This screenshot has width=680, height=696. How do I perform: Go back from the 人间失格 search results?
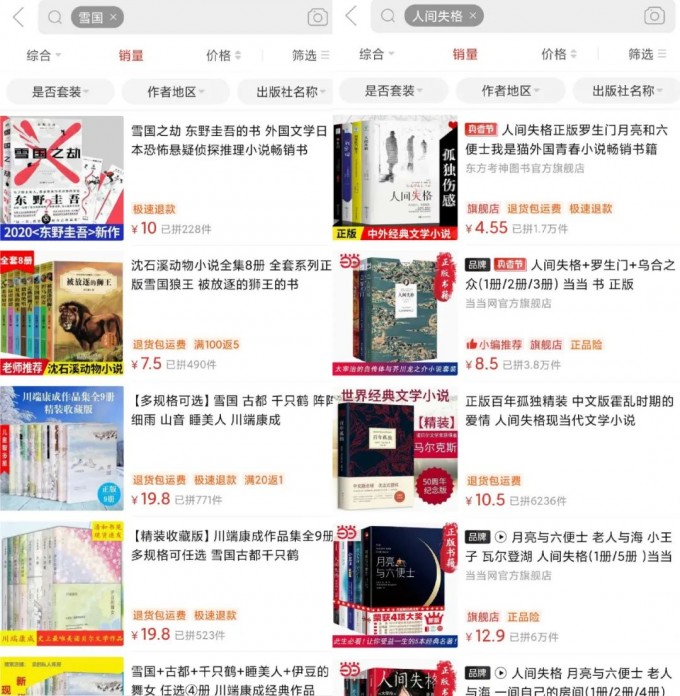tap(351, 17)
